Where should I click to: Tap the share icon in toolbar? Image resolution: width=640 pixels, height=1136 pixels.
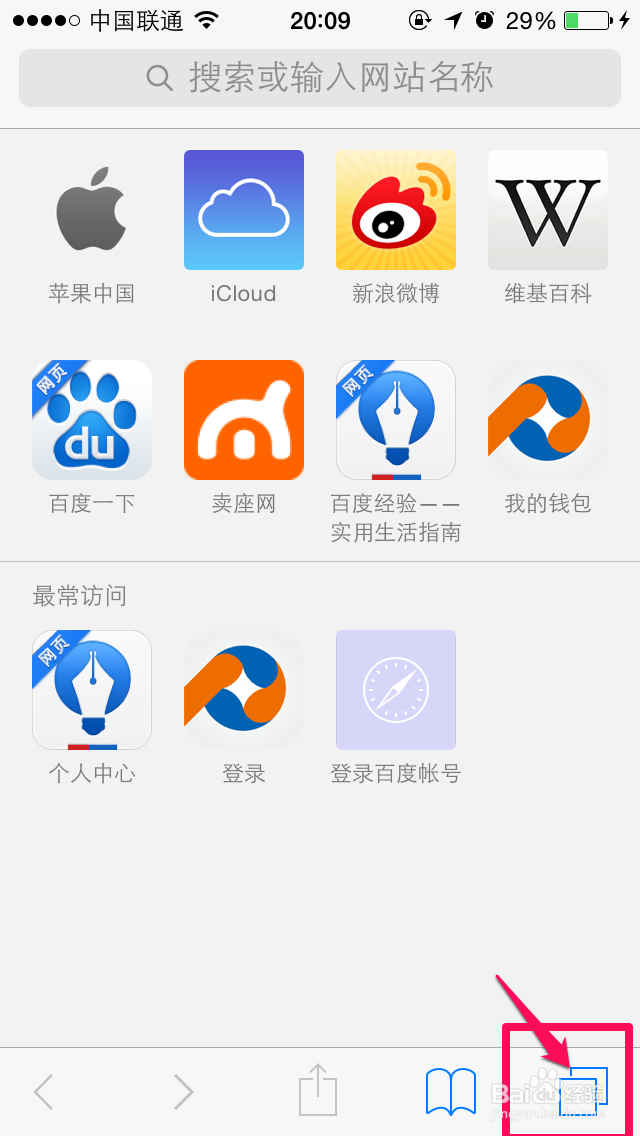[319, 1089]
